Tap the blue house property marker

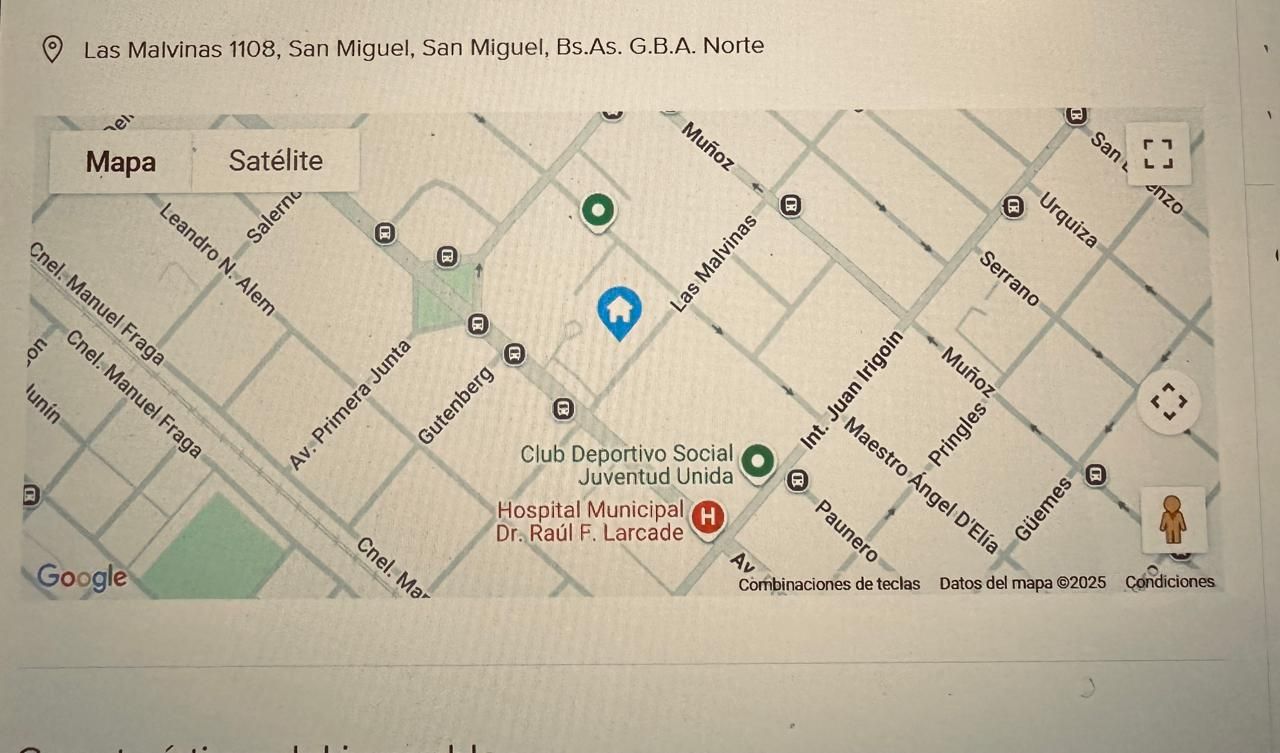click(619, 310)
